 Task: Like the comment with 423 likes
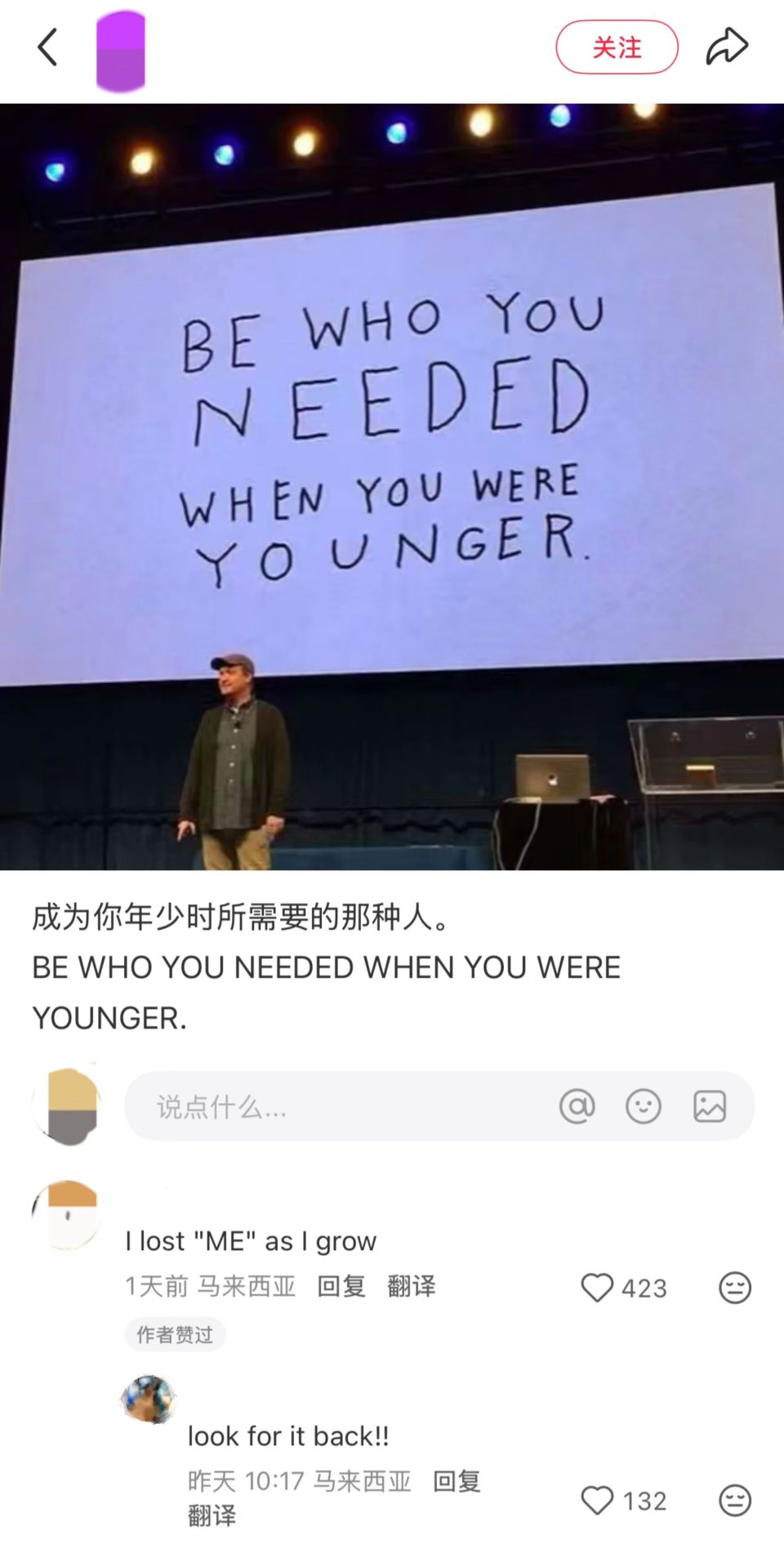point(599,1288)
